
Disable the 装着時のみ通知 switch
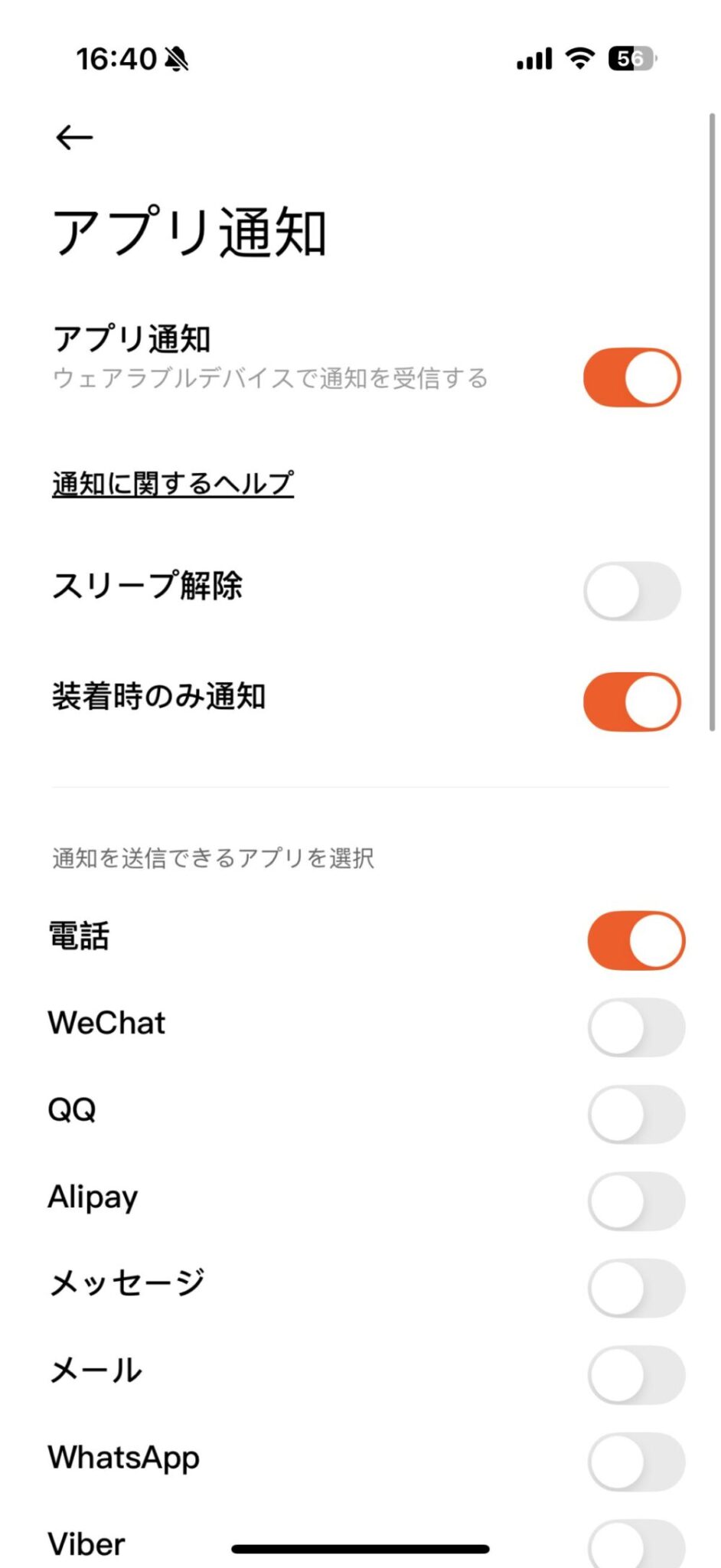click(631, 702)
